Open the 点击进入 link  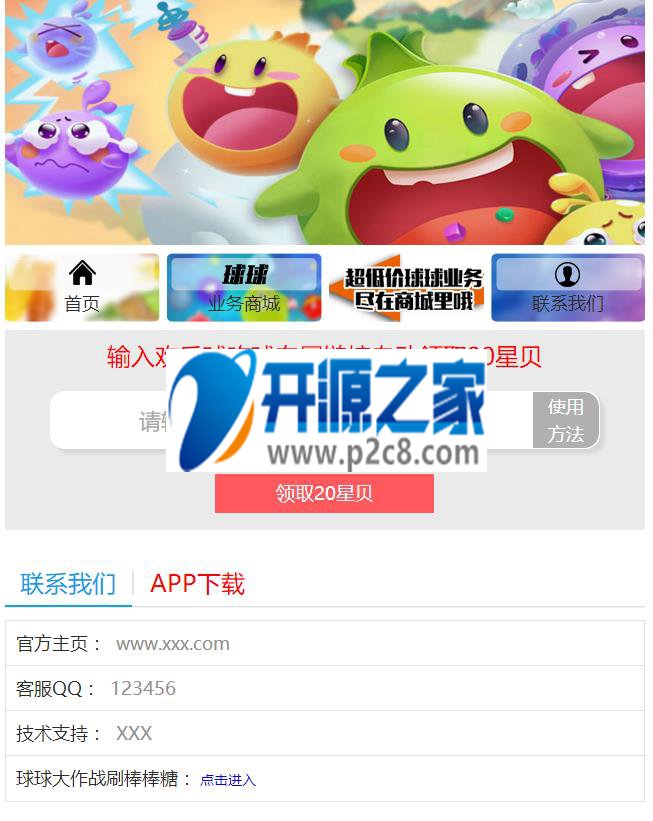(x=228, y=780)
